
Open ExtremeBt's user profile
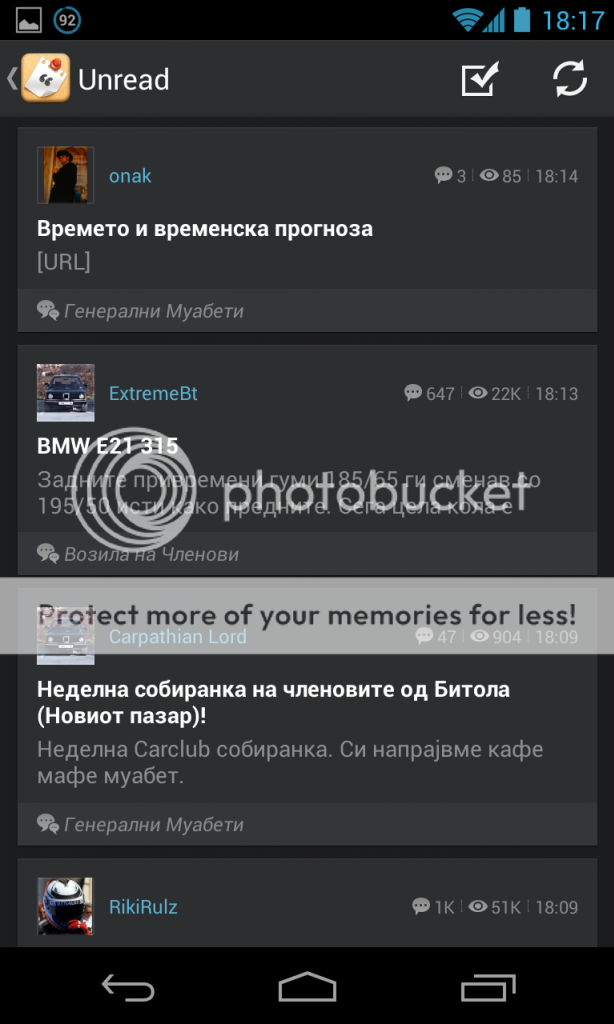153,393
